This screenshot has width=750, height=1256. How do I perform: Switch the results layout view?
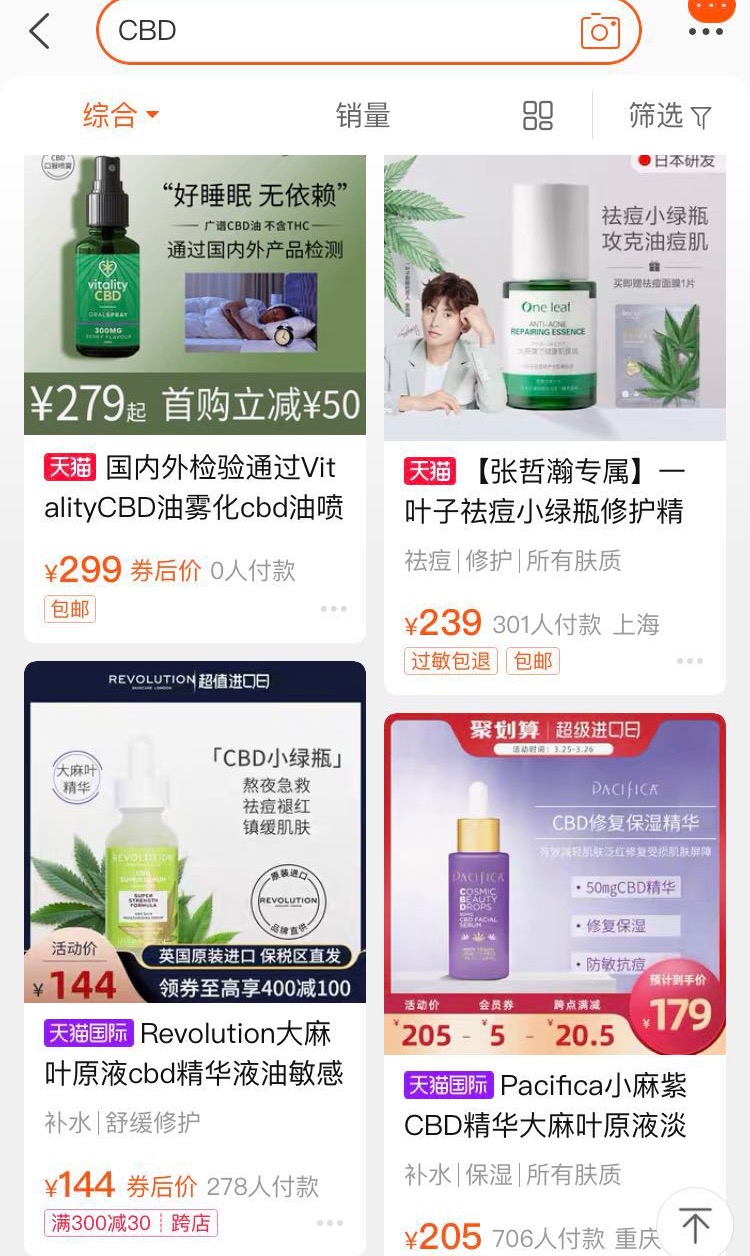[538, 116]
